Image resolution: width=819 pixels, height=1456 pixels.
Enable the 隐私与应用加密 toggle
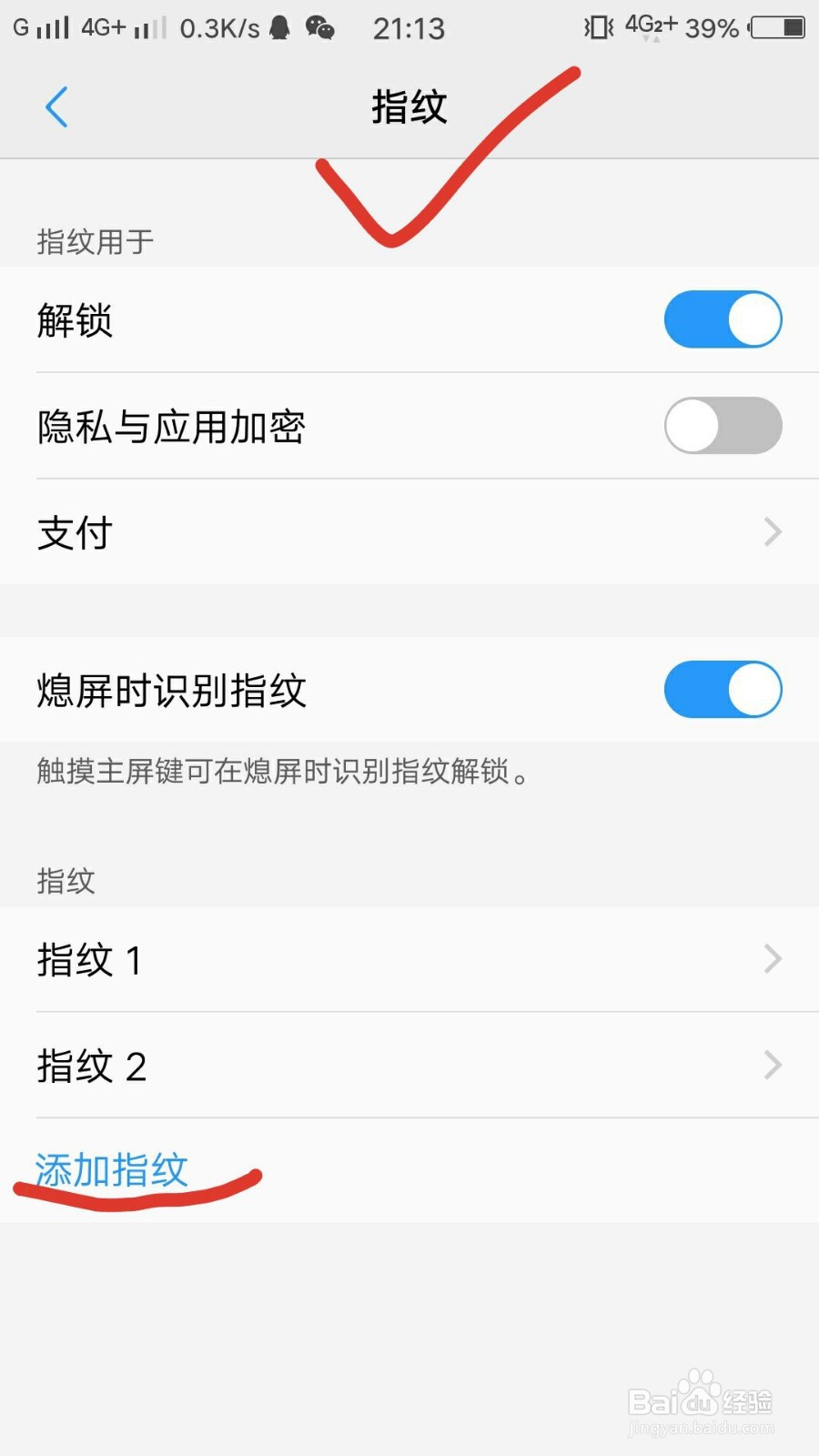tap(723, 425)
